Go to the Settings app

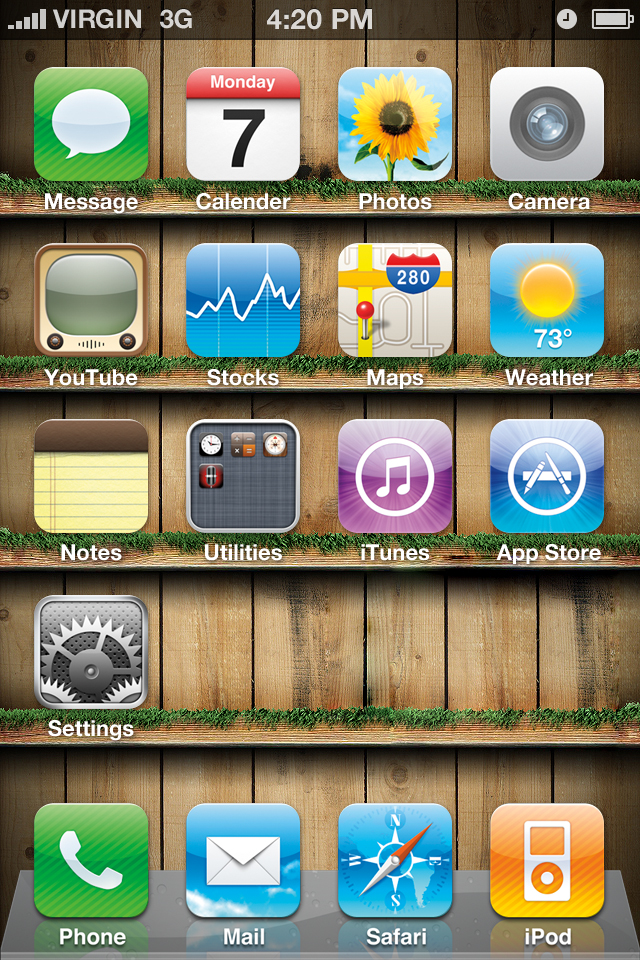(91, 652)
